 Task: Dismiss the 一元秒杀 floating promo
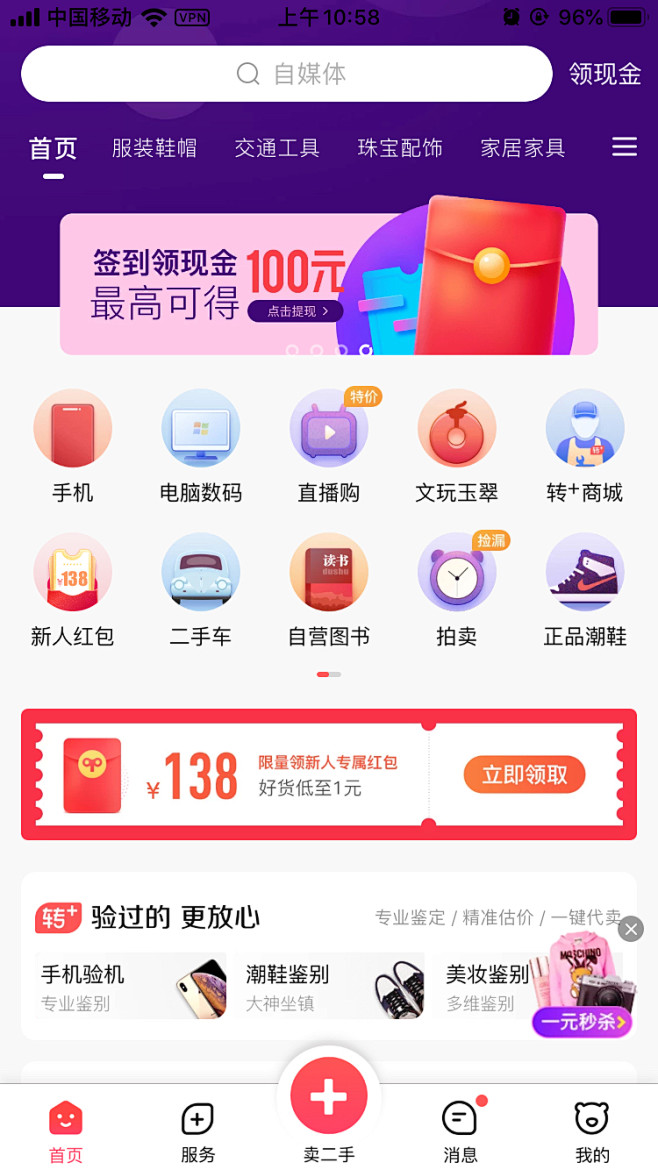click(631, 929)
